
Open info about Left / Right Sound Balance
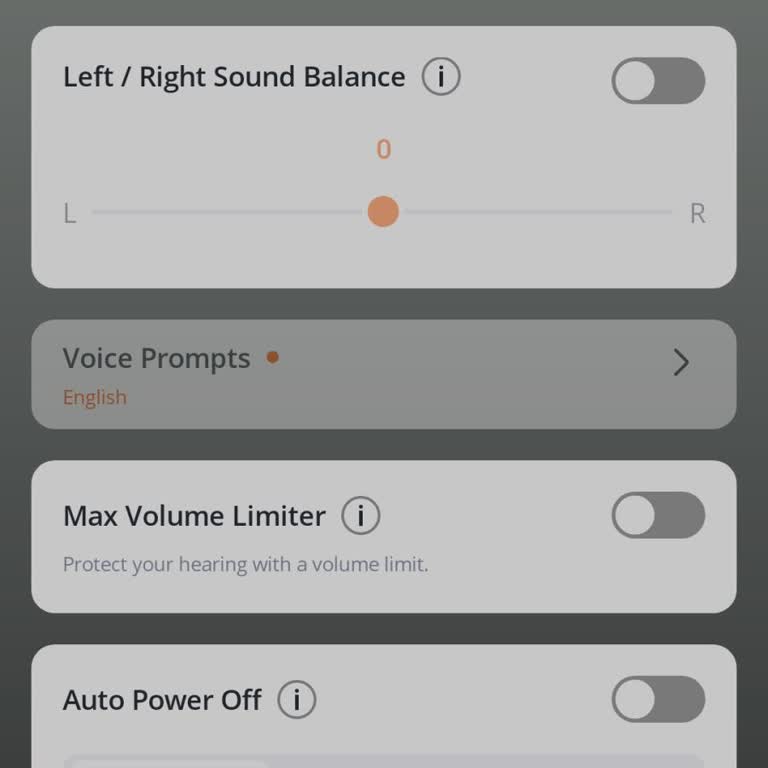pyautogui.click(x=441, y=76)
